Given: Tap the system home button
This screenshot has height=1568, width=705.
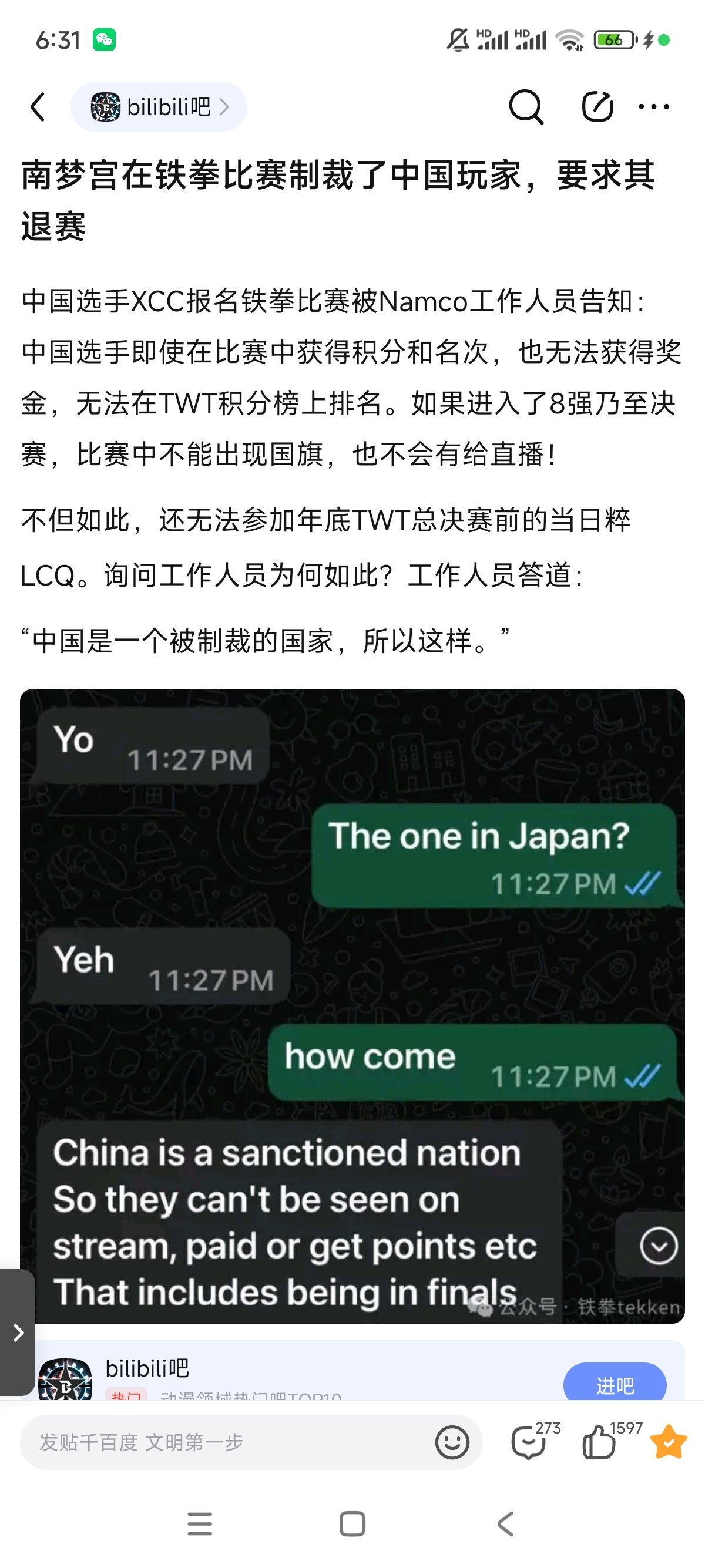Looking at the screenshot, I should click(352, 1525).
